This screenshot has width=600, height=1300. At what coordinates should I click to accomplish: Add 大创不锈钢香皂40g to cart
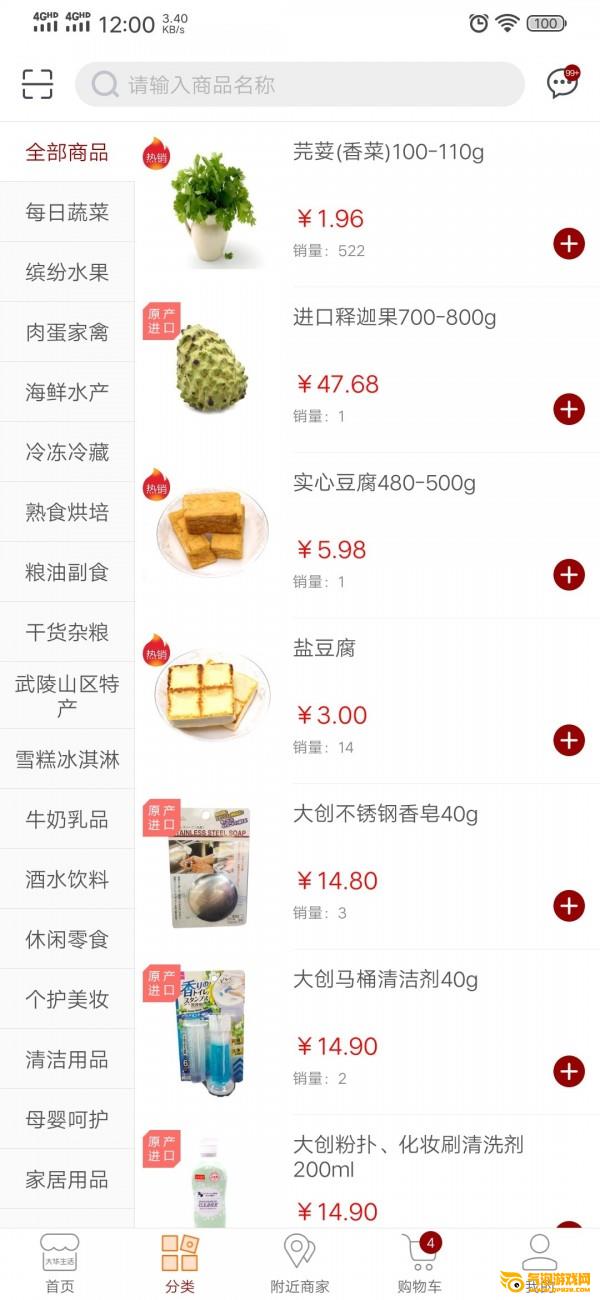[x=569, y=906]
